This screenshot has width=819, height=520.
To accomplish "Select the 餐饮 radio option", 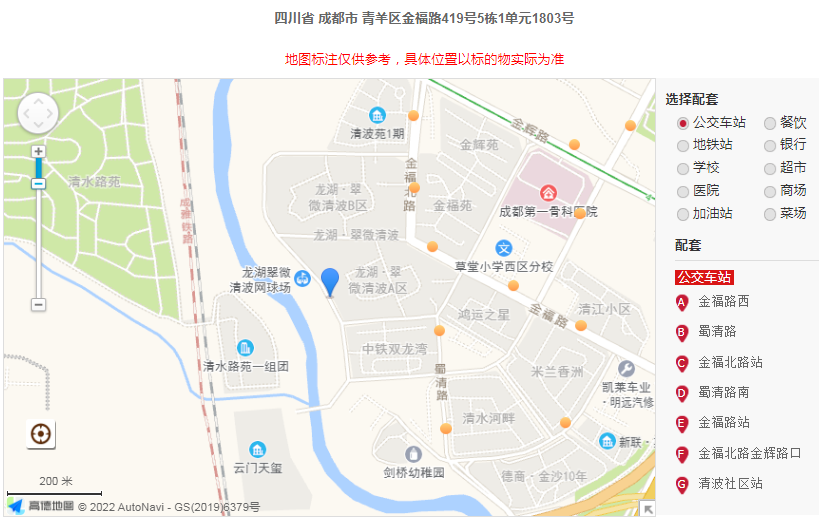I will pyautogui.click(x=770, y=123).
